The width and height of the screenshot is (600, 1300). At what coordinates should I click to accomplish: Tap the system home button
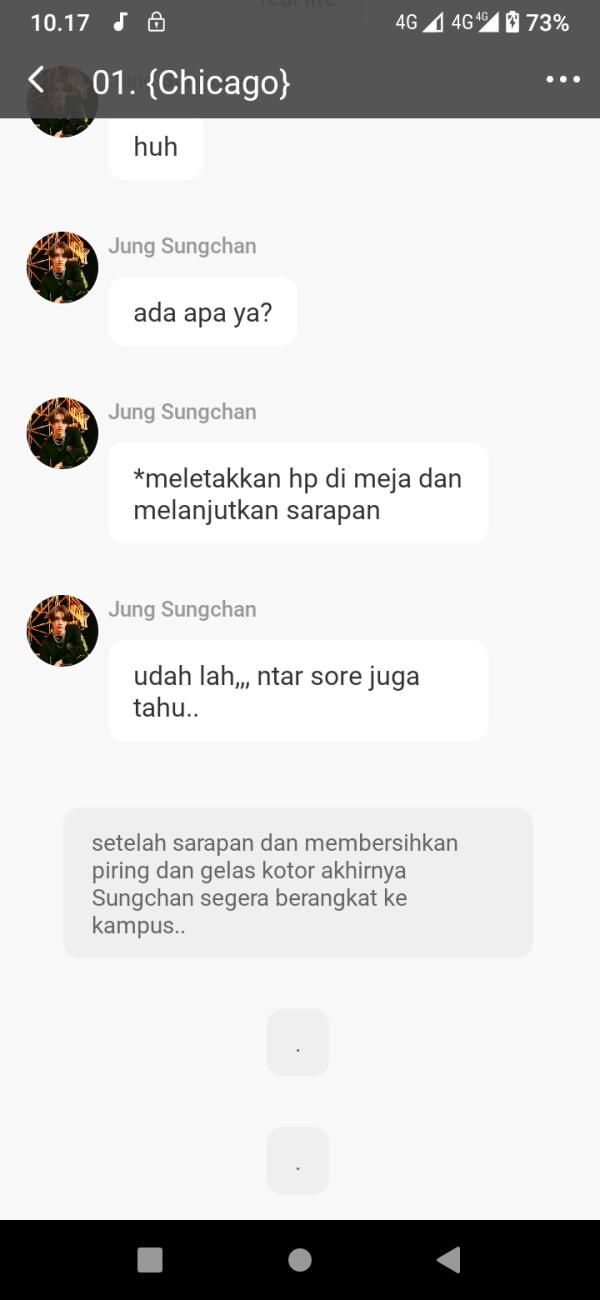point(299,1259)
